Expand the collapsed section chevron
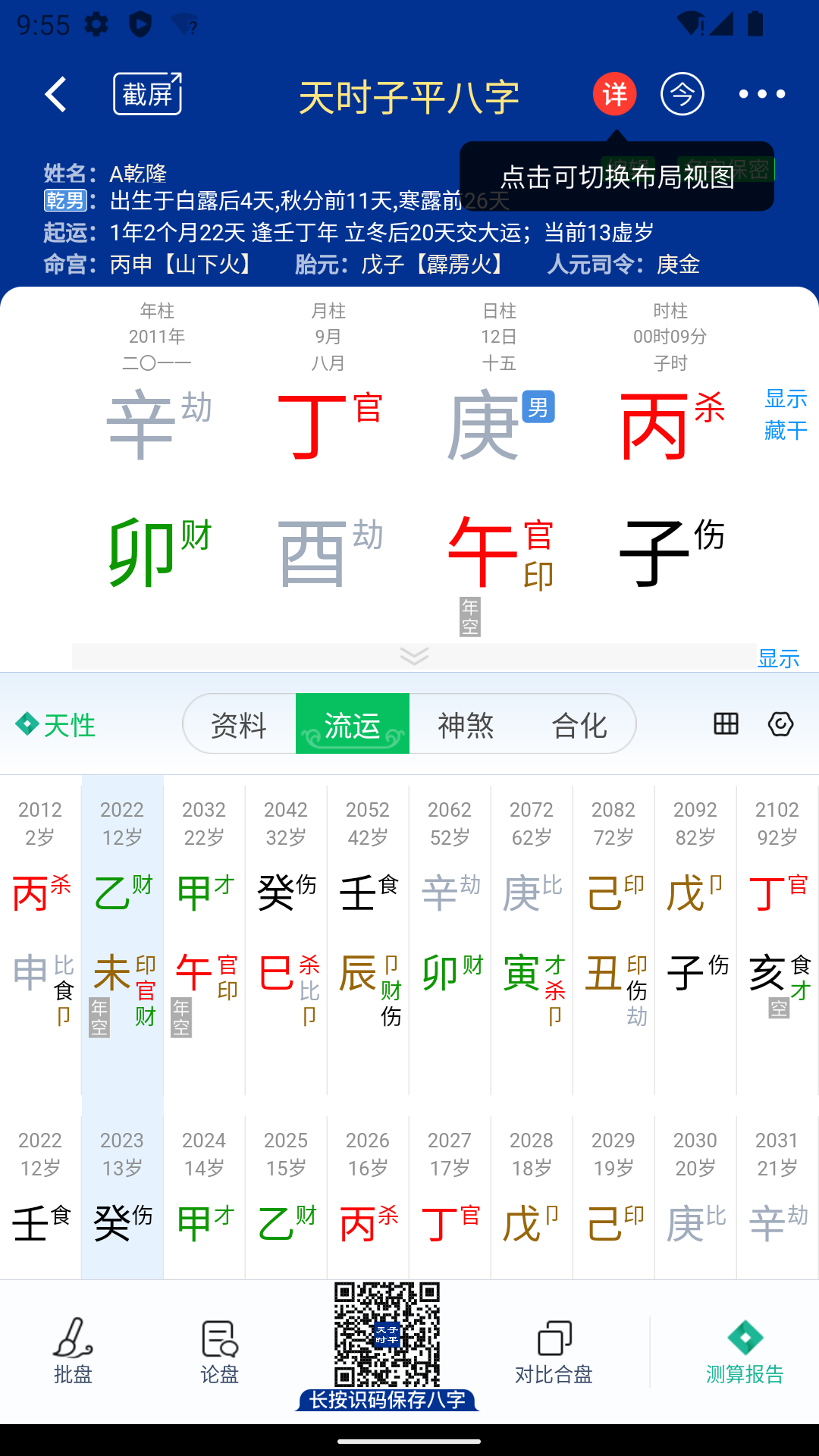Image resolution: width=819 pixels, height=1456 pixels. 414,656
